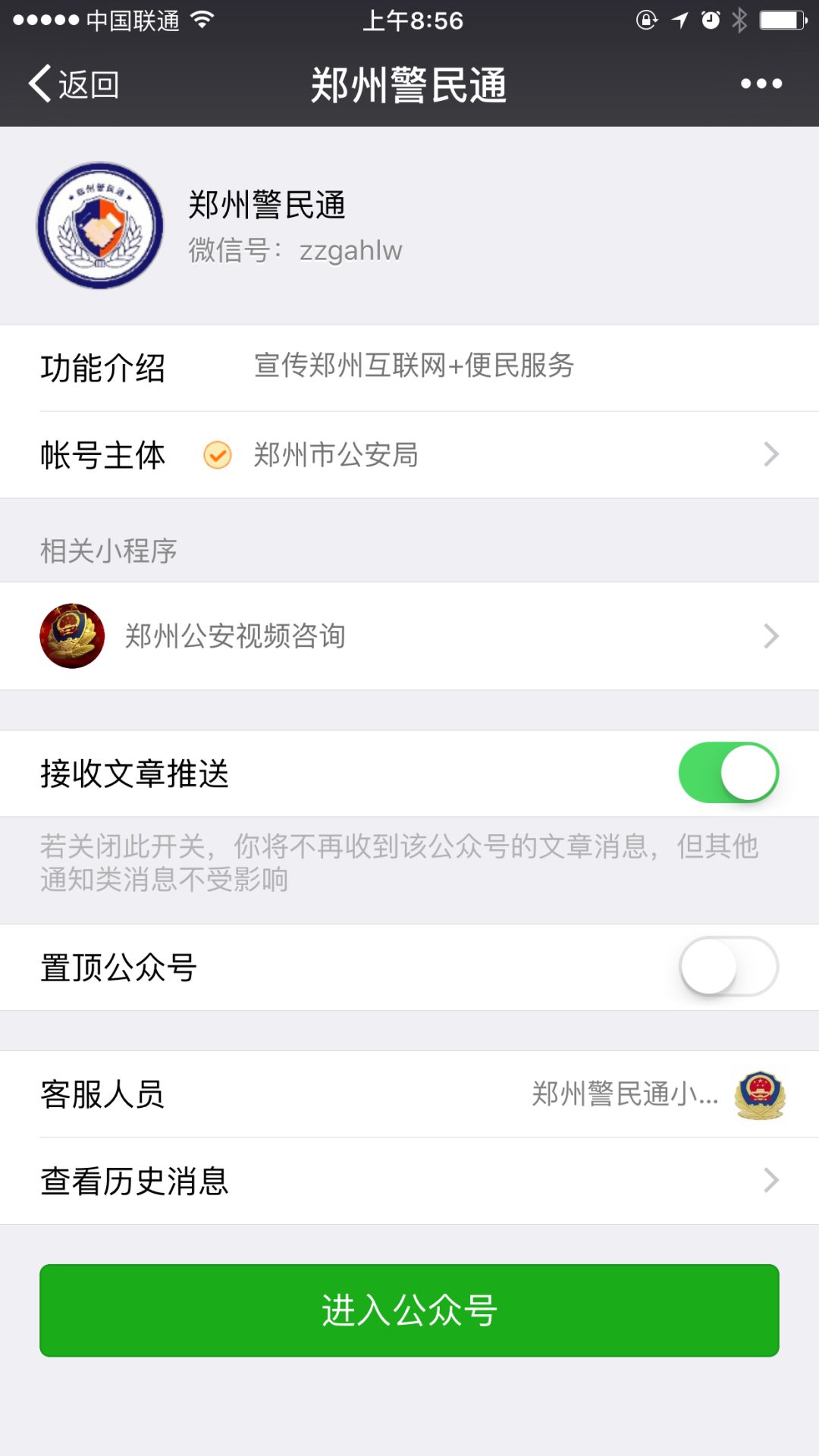Turn off the 接收文章推送 switch
This screenshot has height=1456, width=819.
pyautogui.click(x=728, y=773)
